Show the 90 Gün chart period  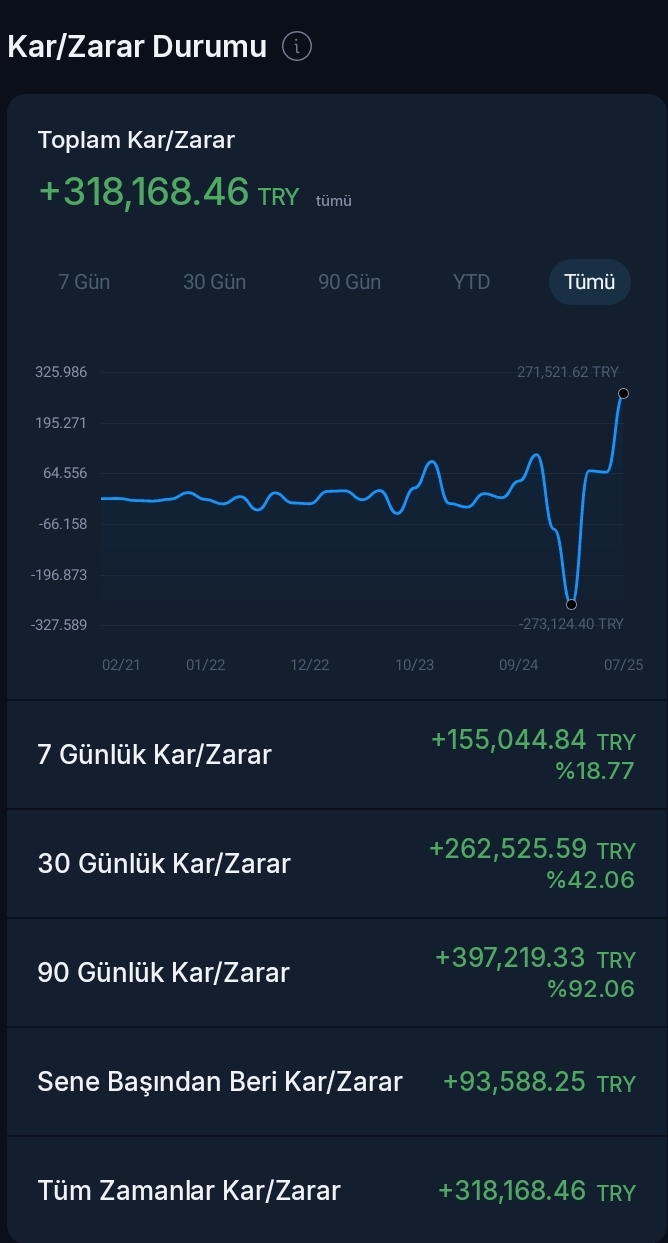tap(349, 282)
